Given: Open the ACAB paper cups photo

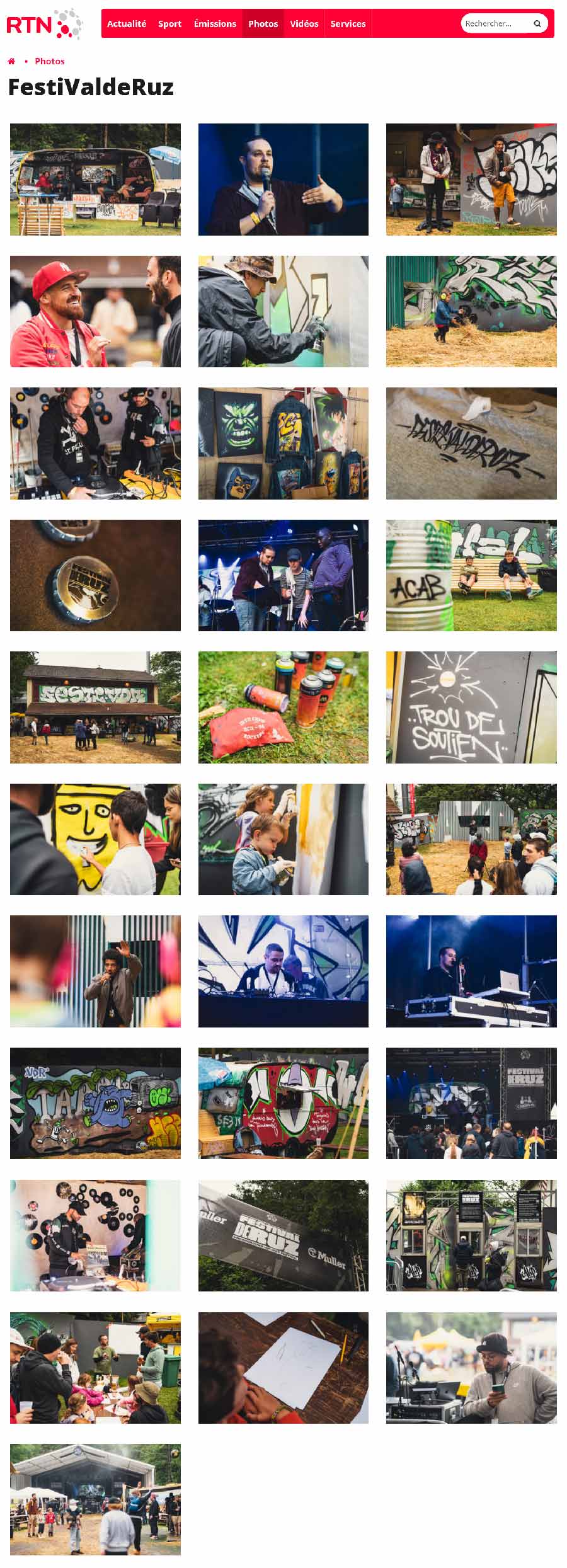Looking at the screenshot, I should 471,575.
